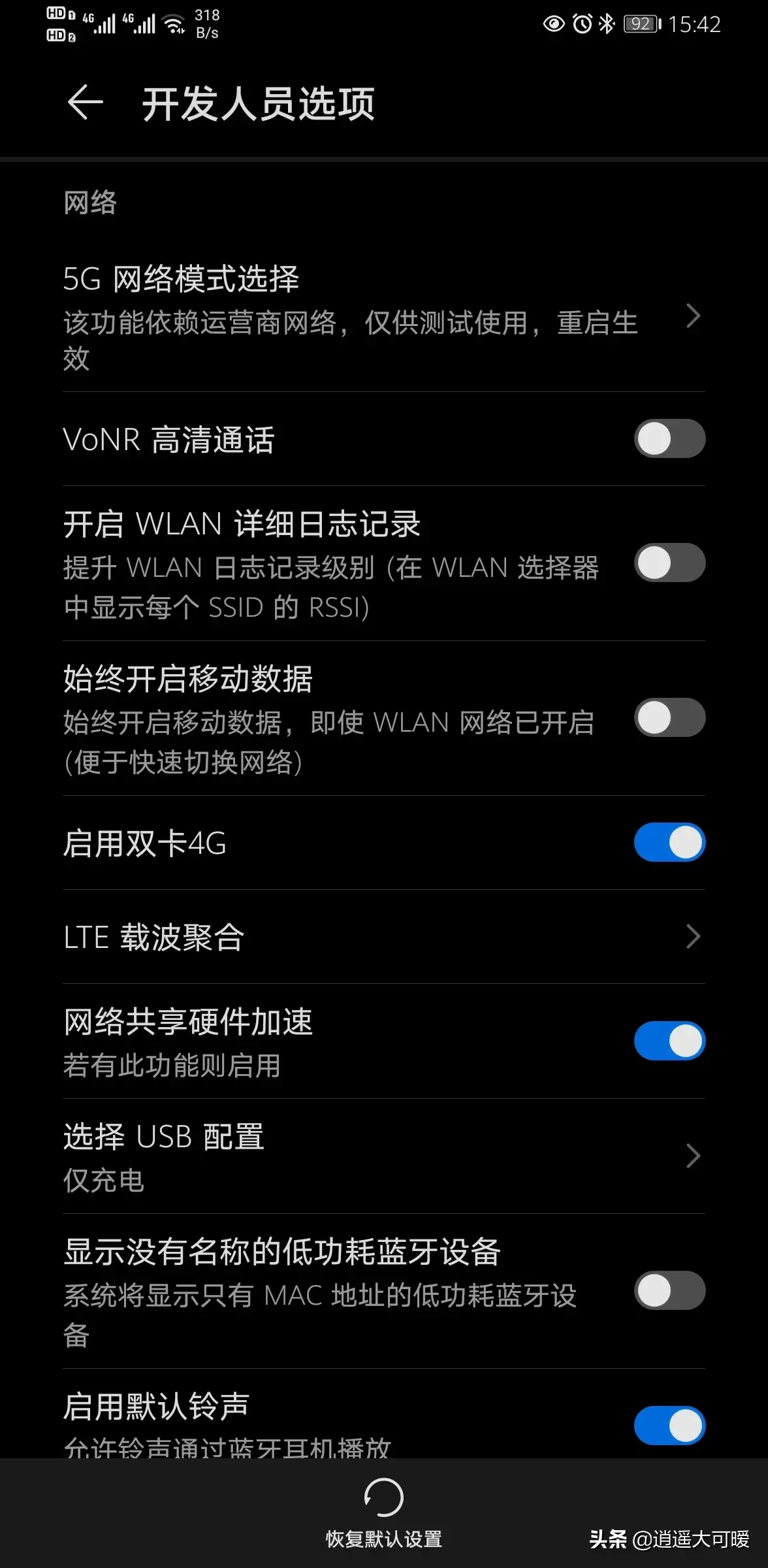Toggle off 网络共享硬件加速
This screenshot has height=1568, width=768.
669,1041
